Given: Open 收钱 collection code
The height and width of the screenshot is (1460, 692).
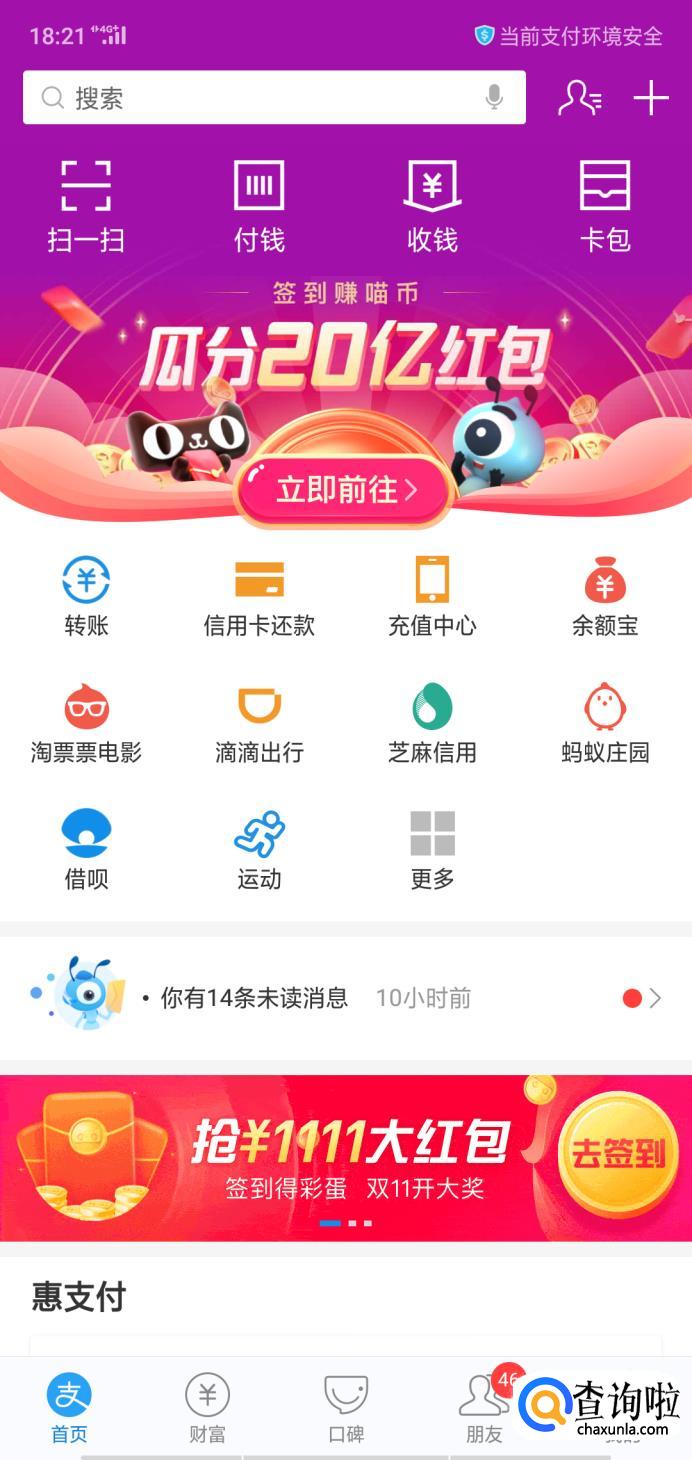Looking at the screenshot, I should coord(432,205).
